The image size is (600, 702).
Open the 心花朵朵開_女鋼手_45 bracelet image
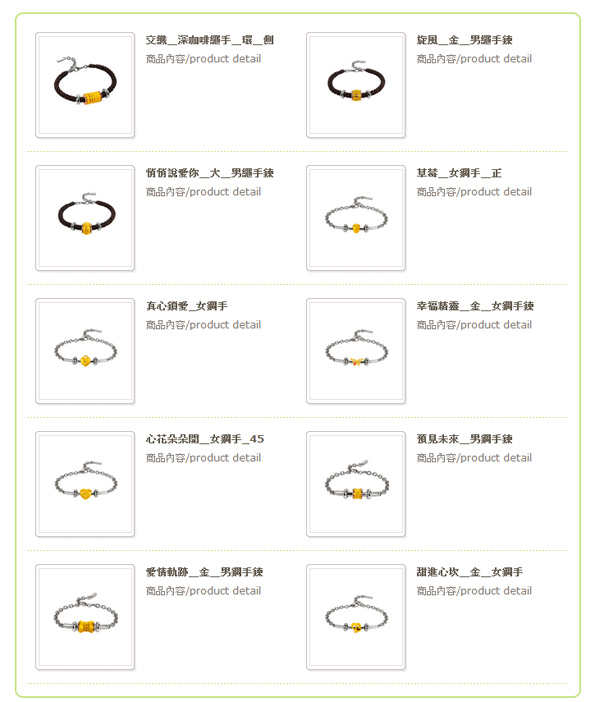85,484
